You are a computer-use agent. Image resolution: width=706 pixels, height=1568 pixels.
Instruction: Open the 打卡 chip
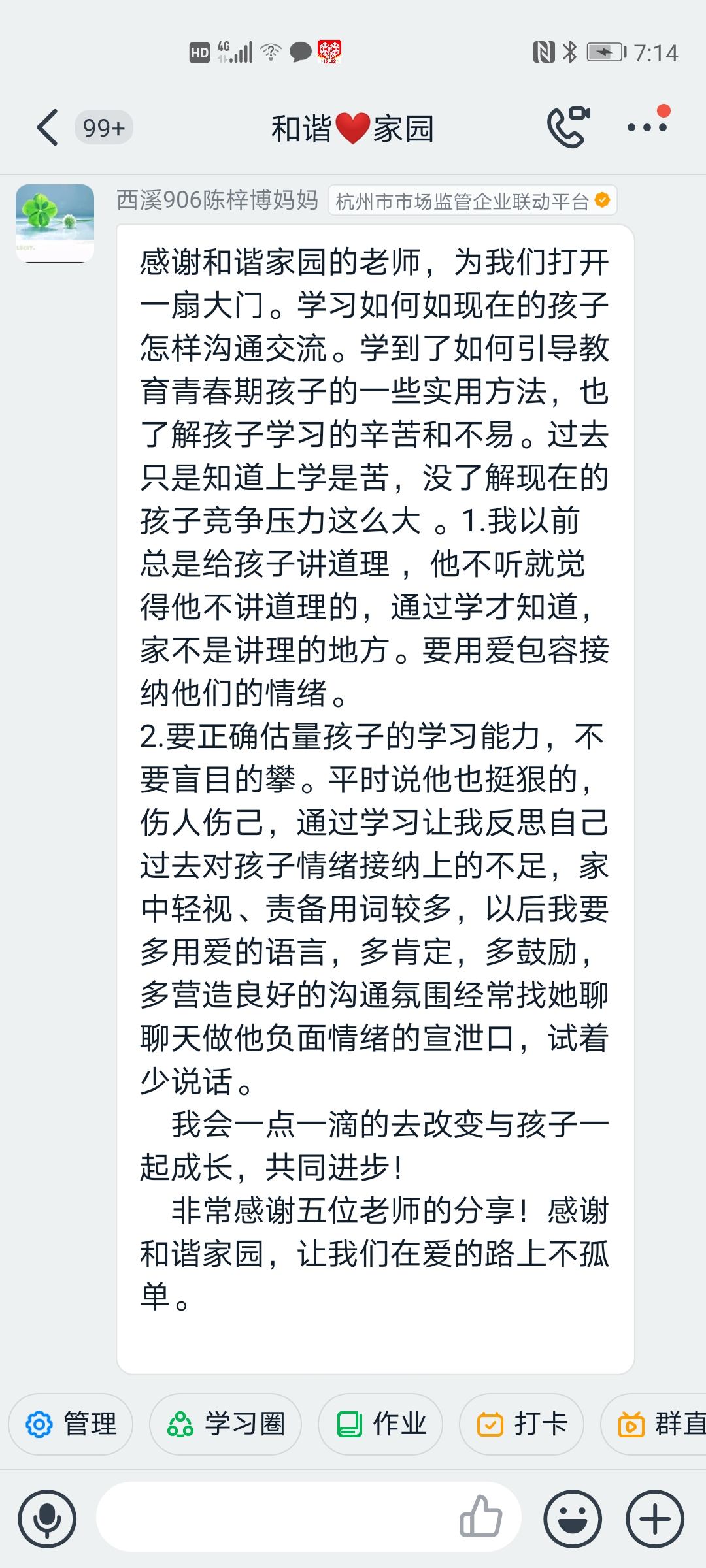(x=522, y=1424)
